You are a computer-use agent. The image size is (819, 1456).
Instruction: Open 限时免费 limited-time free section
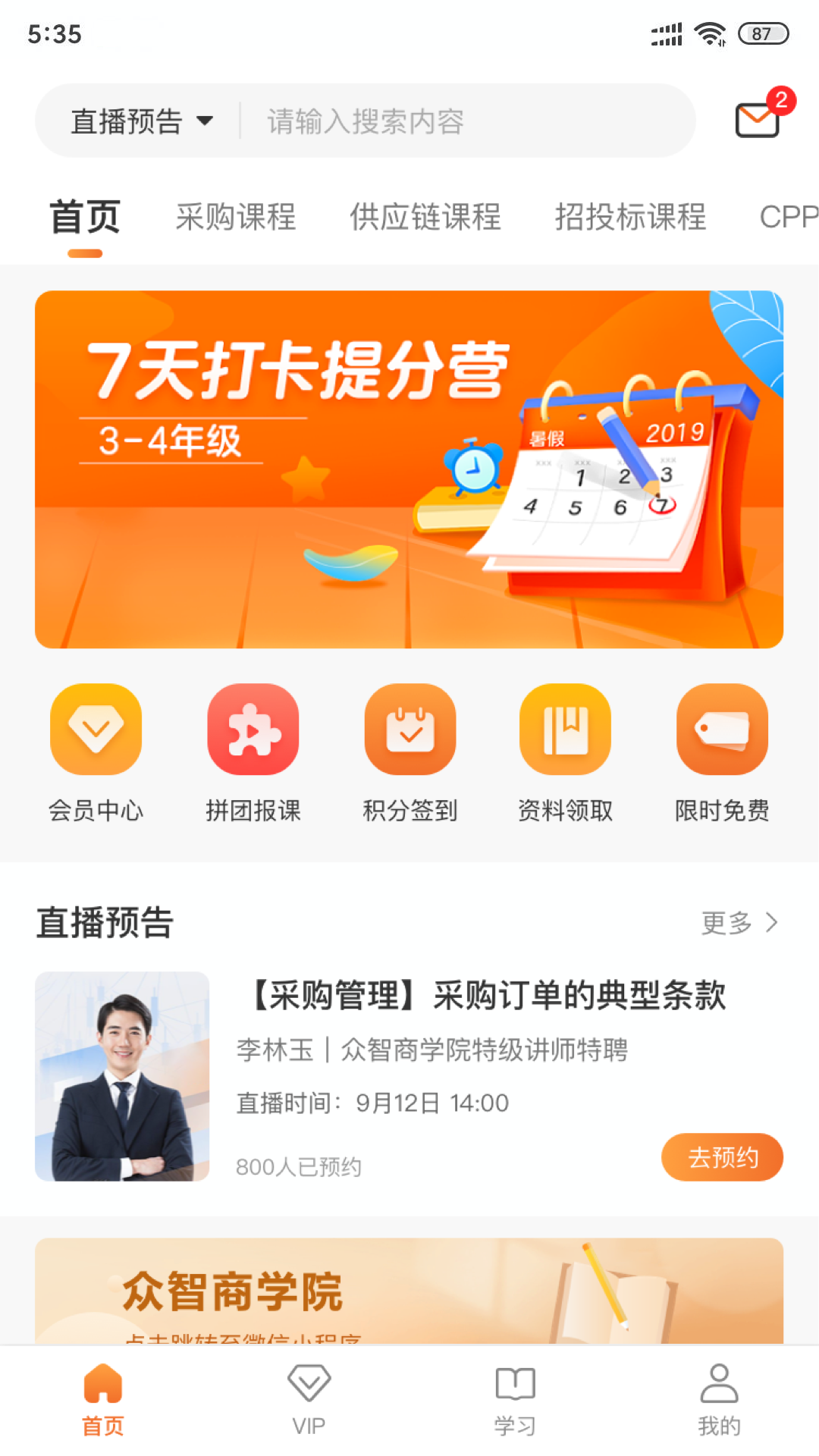coord(721,729)
